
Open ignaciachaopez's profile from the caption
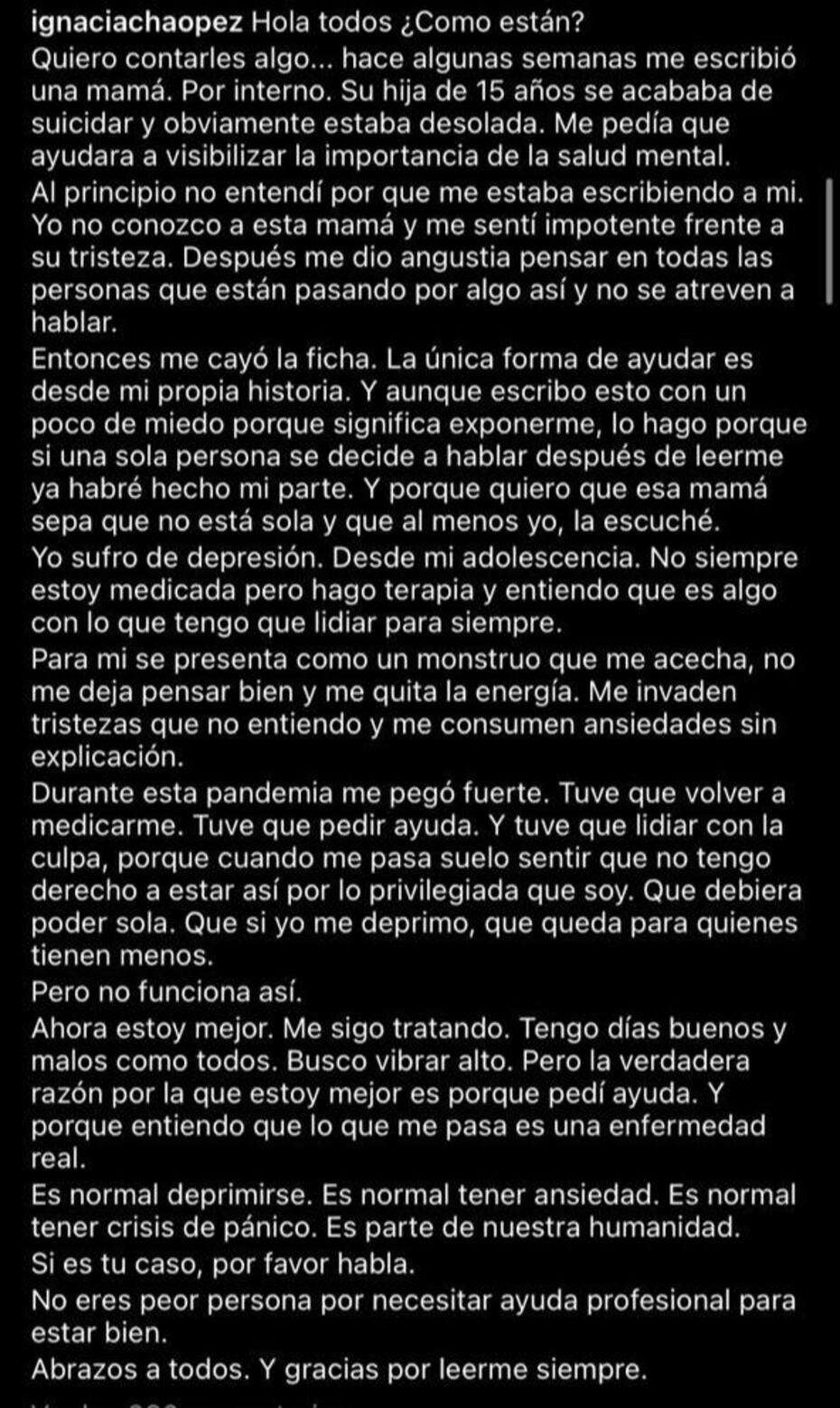pos(136,23)
